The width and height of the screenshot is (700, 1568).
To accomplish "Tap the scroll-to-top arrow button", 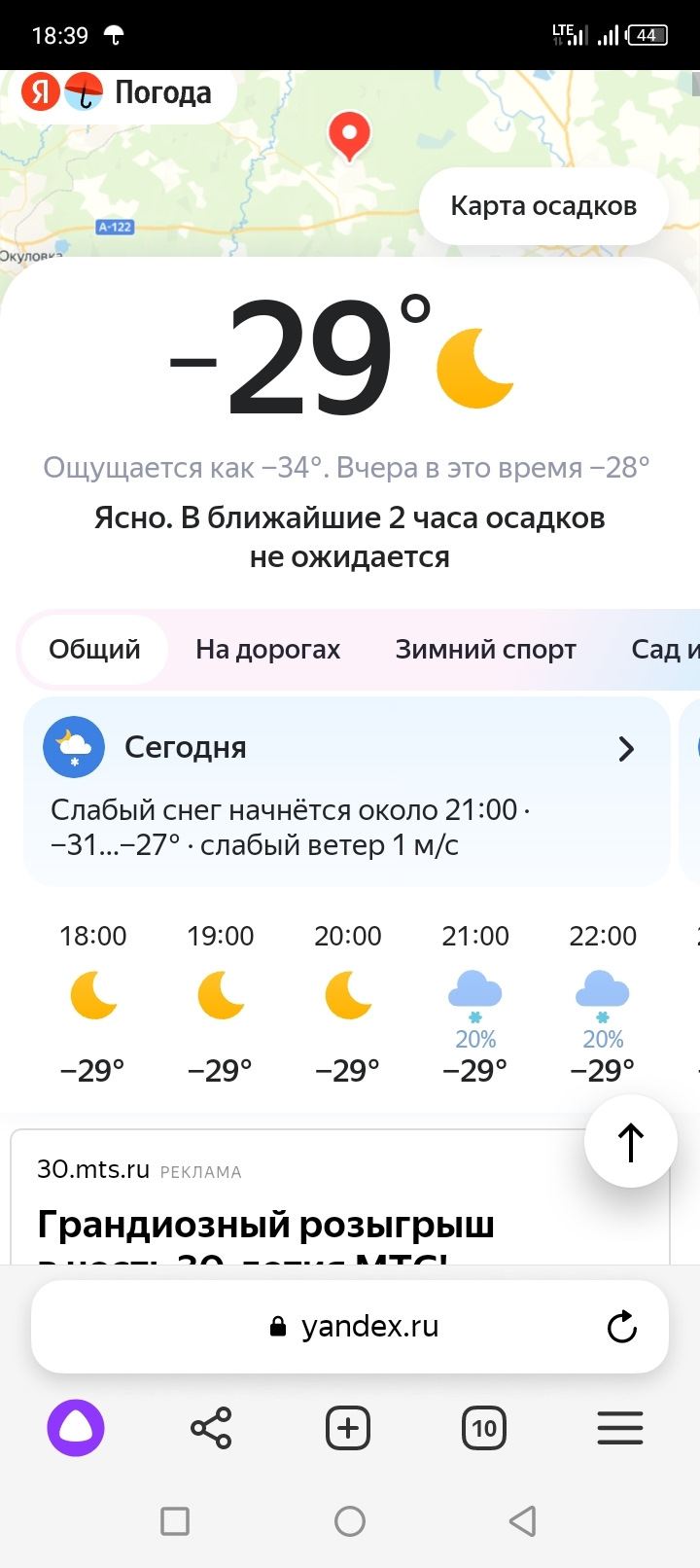I will (x=631, y=1142).
